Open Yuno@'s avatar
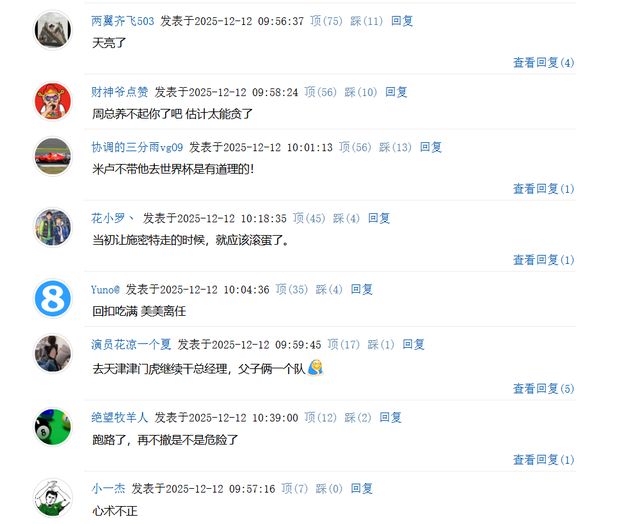Screen dimensions: 640x524 pyautogui.click(x=53, y=298)
